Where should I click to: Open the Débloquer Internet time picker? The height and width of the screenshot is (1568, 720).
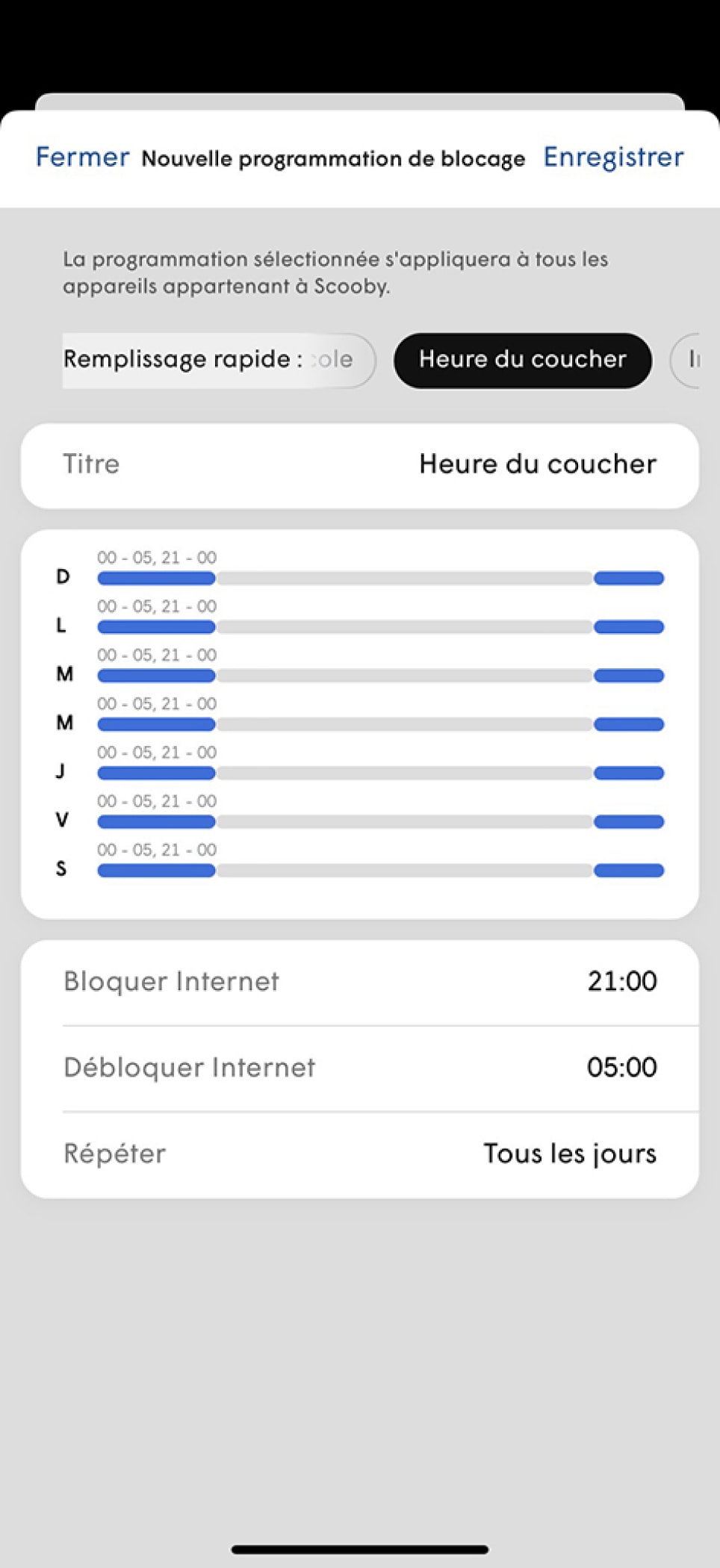point(361,1067)
